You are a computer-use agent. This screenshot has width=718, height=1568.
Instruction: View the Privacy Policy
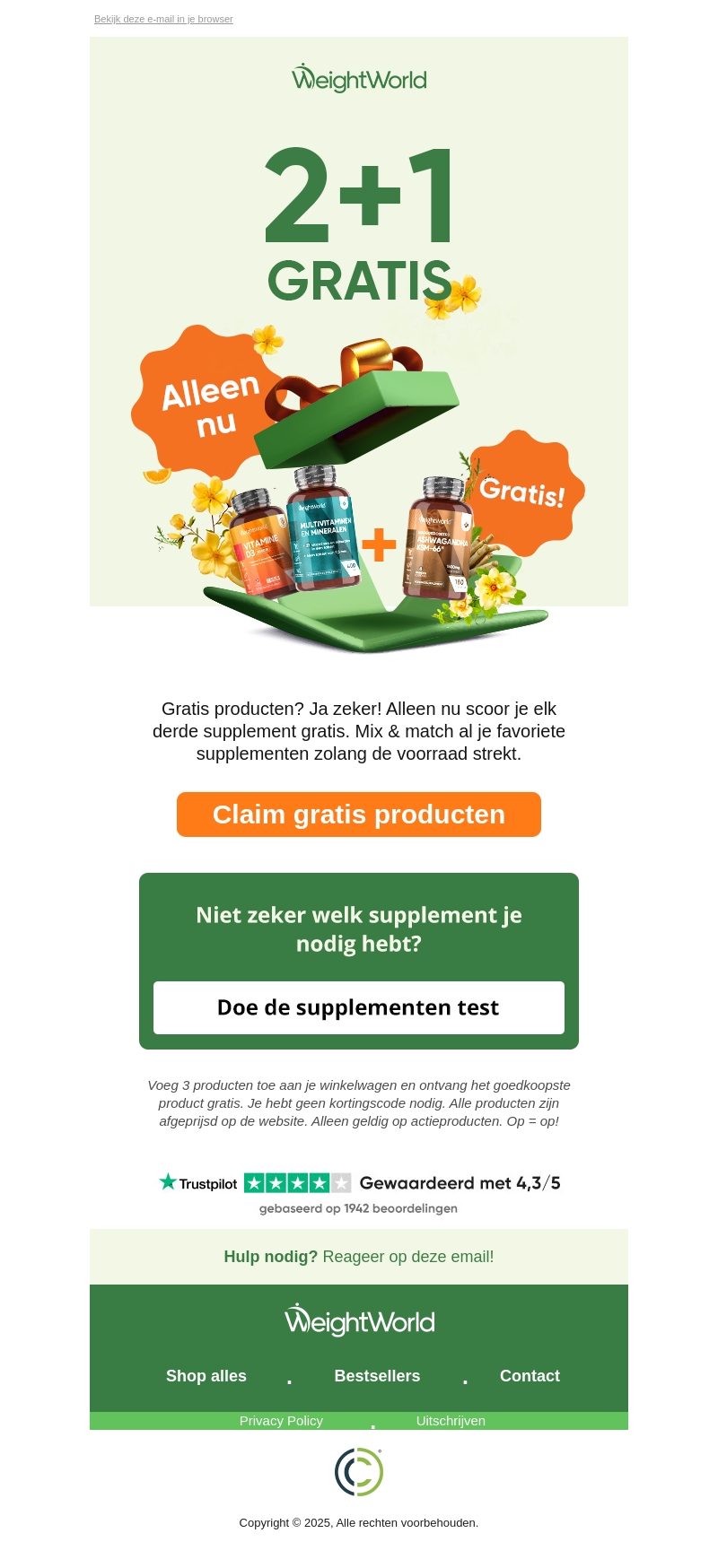pos(281,1421)
